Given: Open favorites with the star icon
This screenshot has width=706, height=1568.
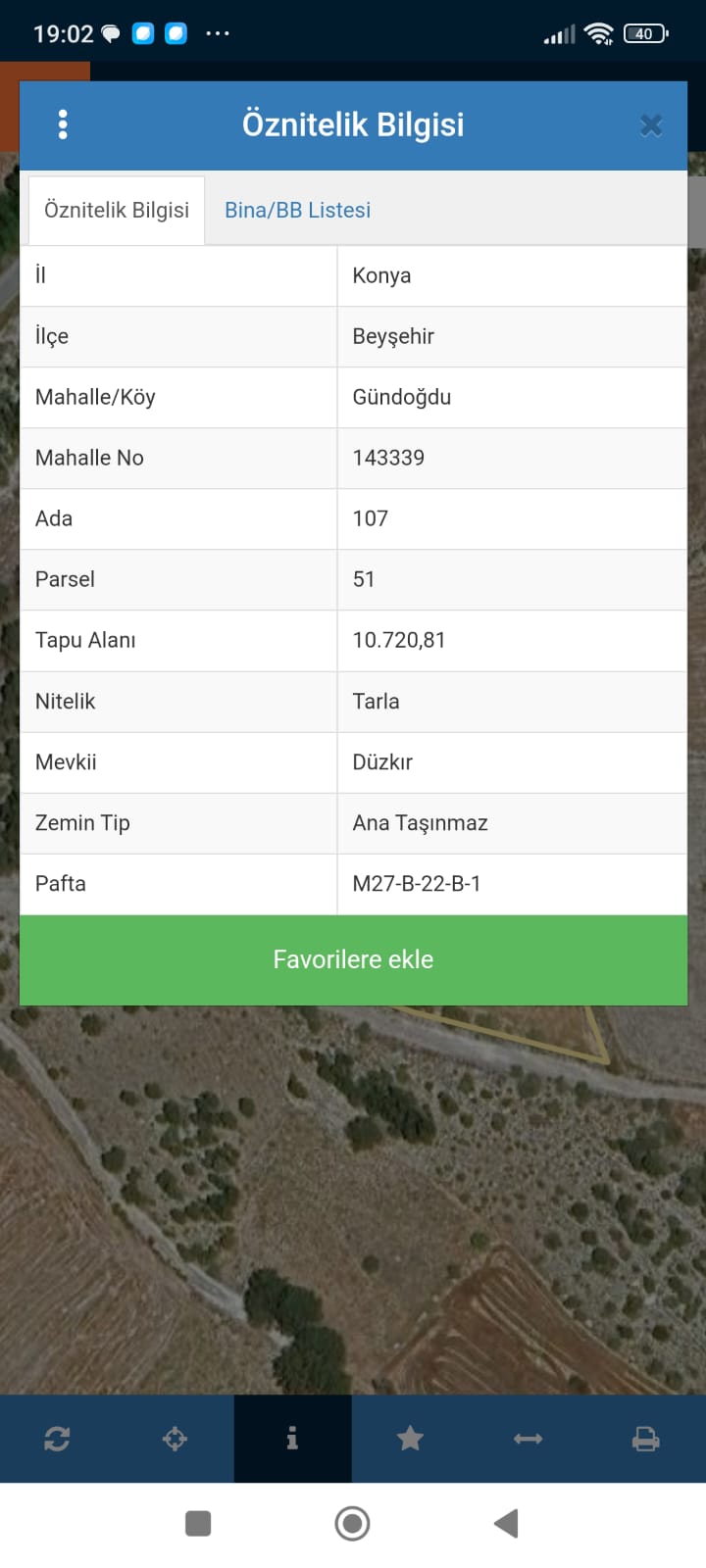Looking at the screenshot, I should [x=410, y=1439].
